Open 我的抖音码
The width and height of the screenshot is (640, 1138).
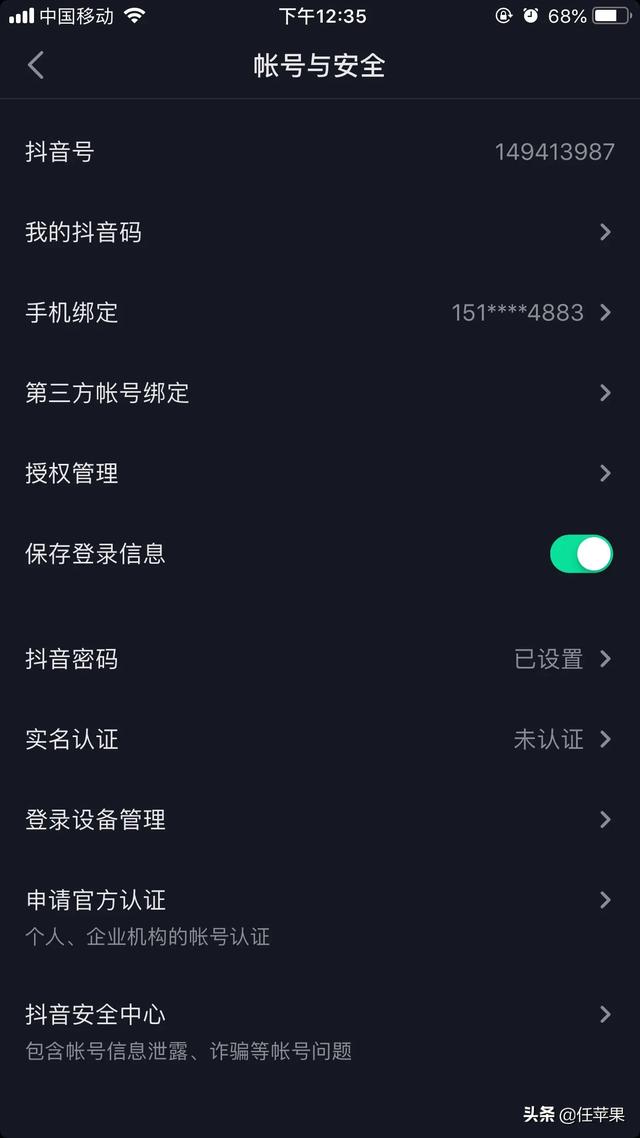click(320, 232)
